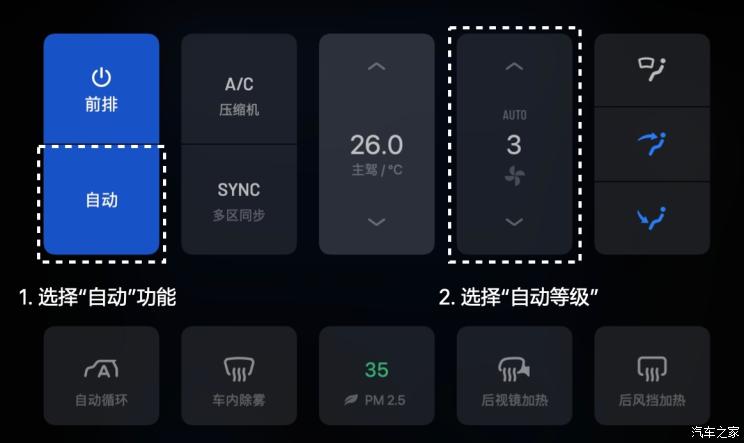
Task: Toggle the 前排 front row power button
Action: [x=101, y=89]
